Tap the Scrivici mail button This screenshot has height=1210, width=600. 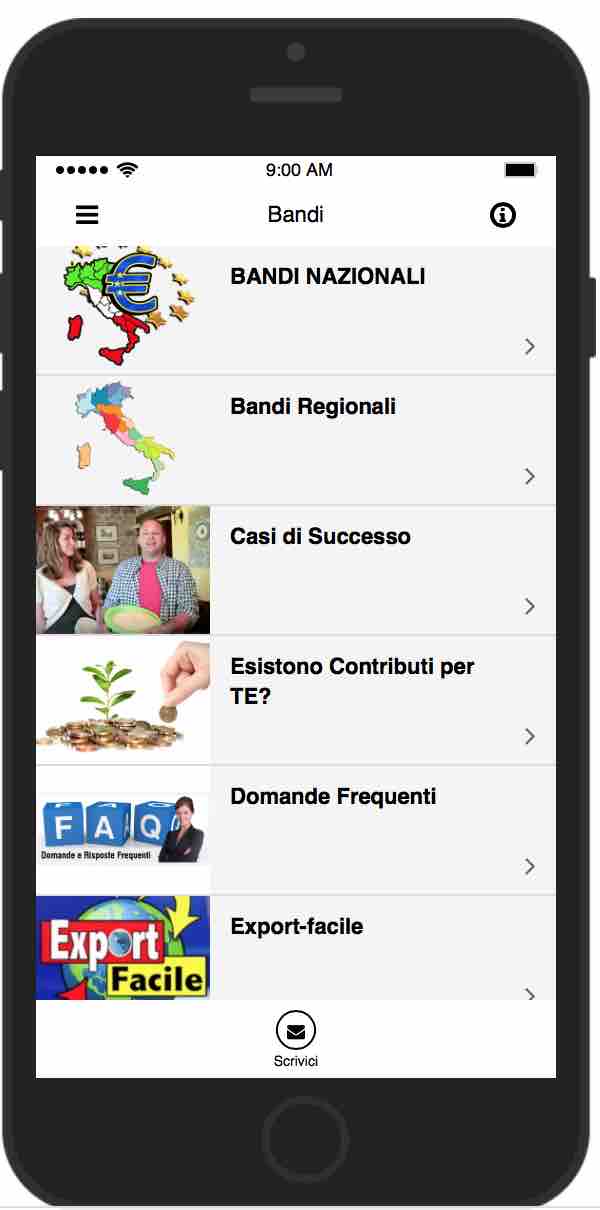coord(296,1039)
